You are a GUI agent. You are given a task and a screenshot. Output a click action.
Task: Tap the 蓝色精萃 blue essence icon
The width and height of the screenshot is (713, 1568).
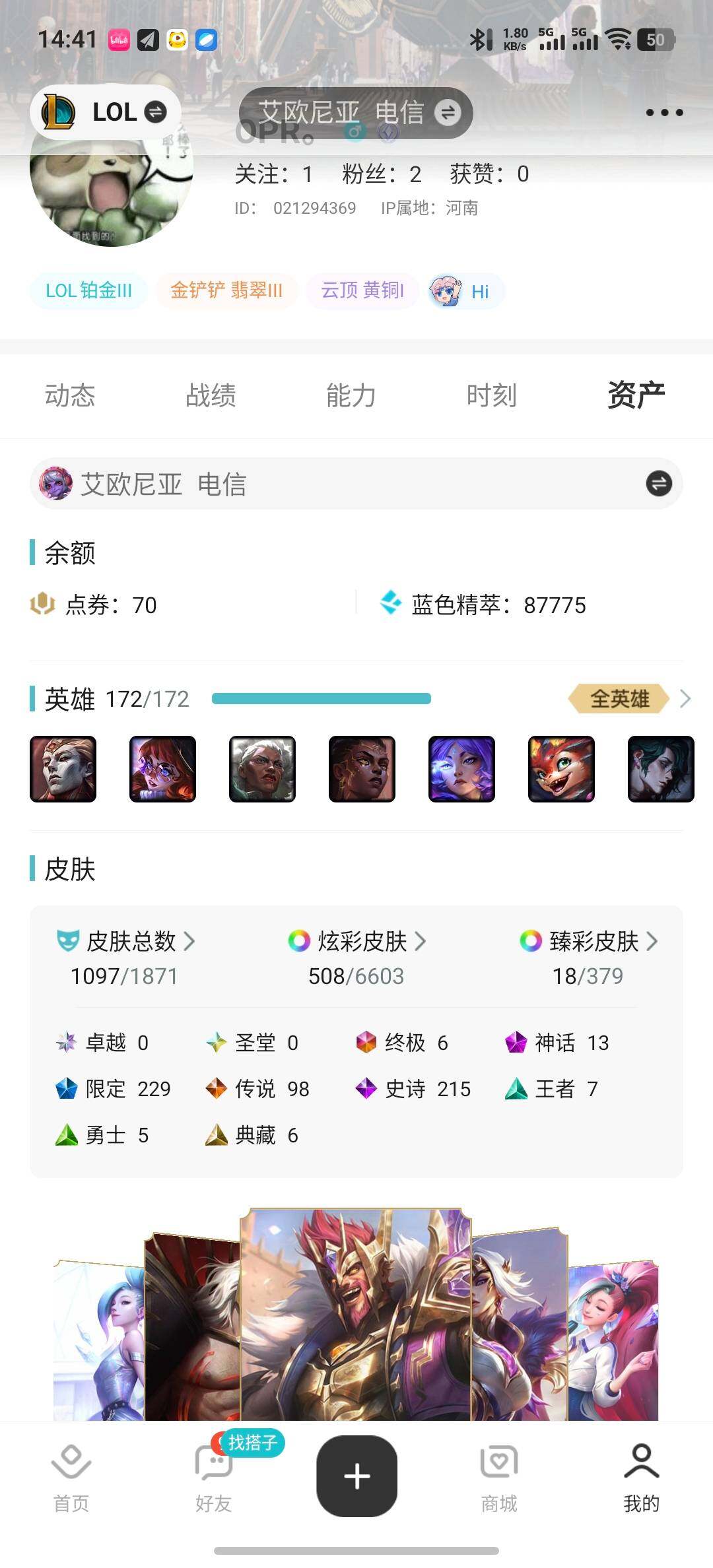click(392, 603)
